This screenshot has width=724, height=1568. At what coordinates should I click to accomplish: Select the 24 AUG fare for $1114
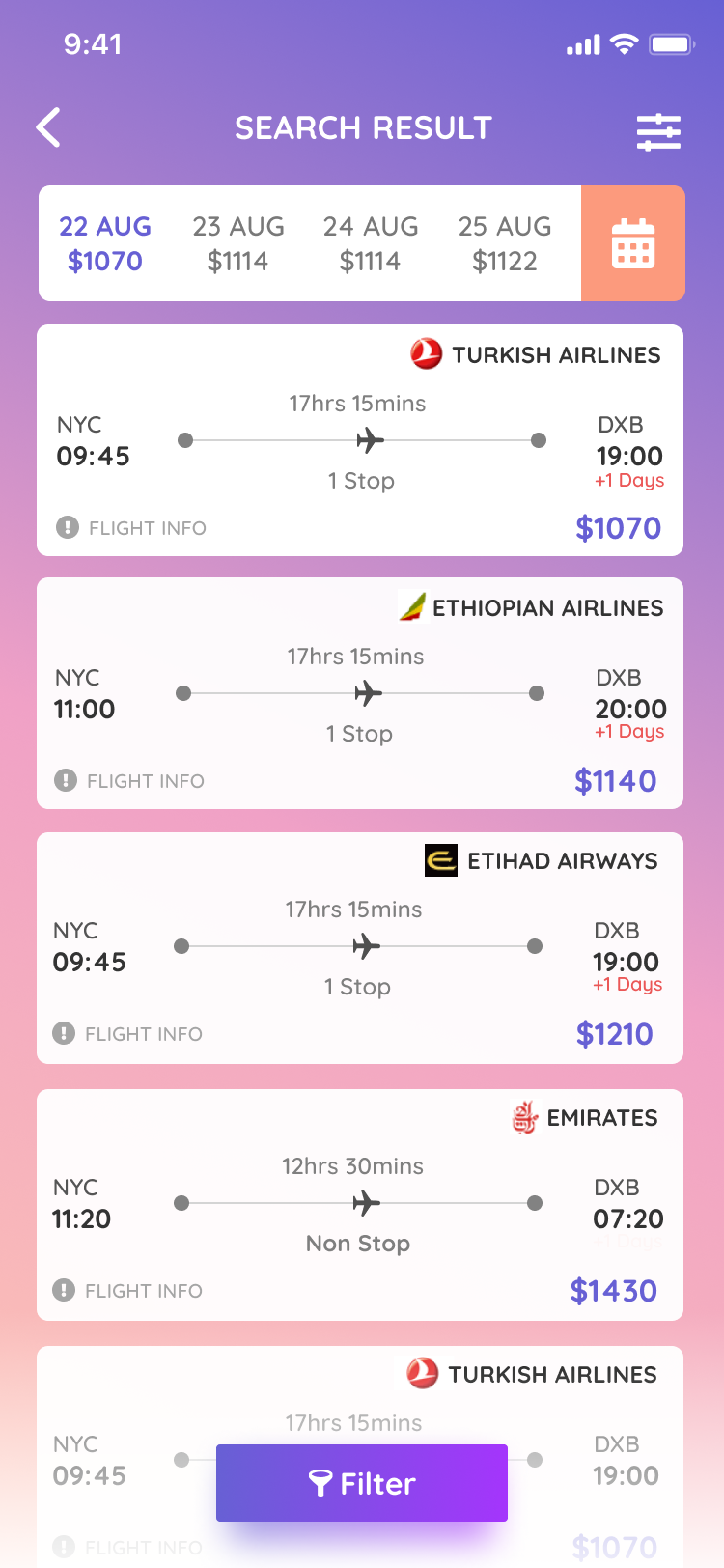pos(371,242)
